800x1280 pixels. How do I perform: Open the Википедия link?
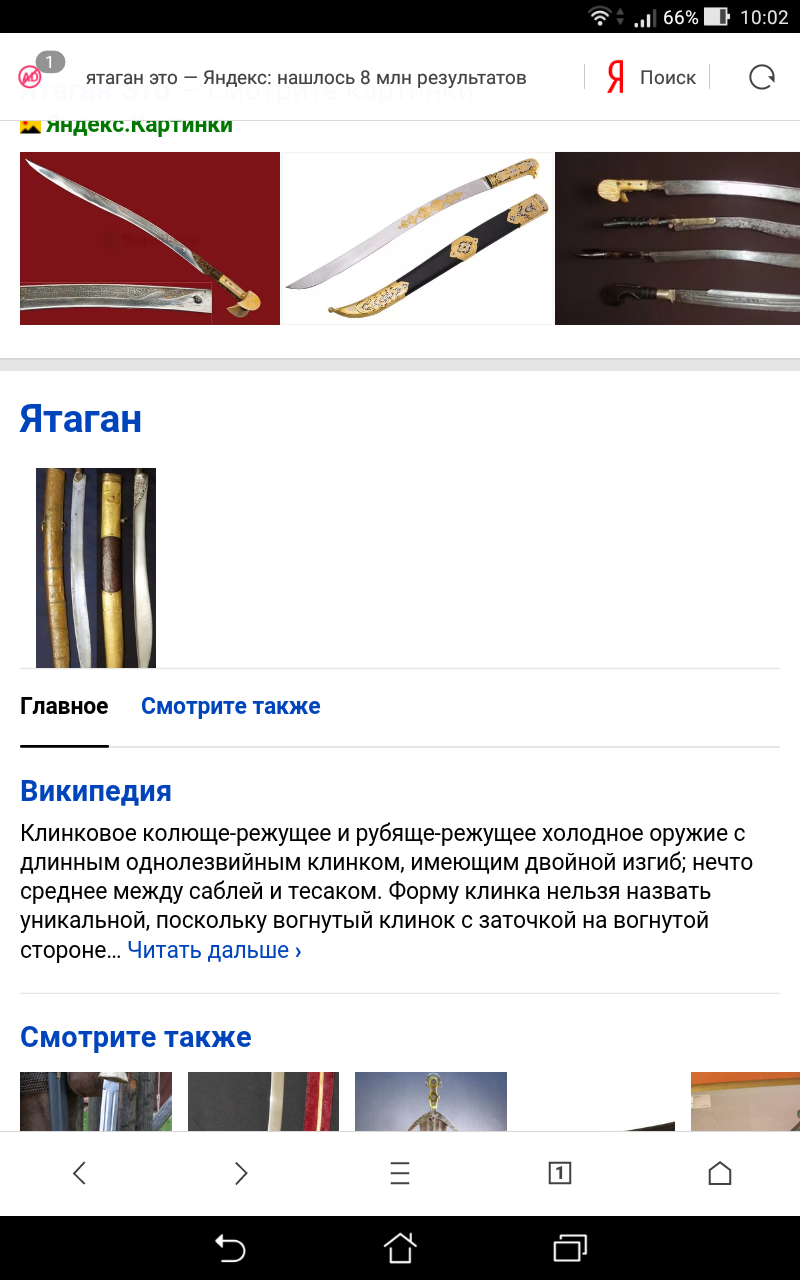pyautogui.click(x=96, y=791)
